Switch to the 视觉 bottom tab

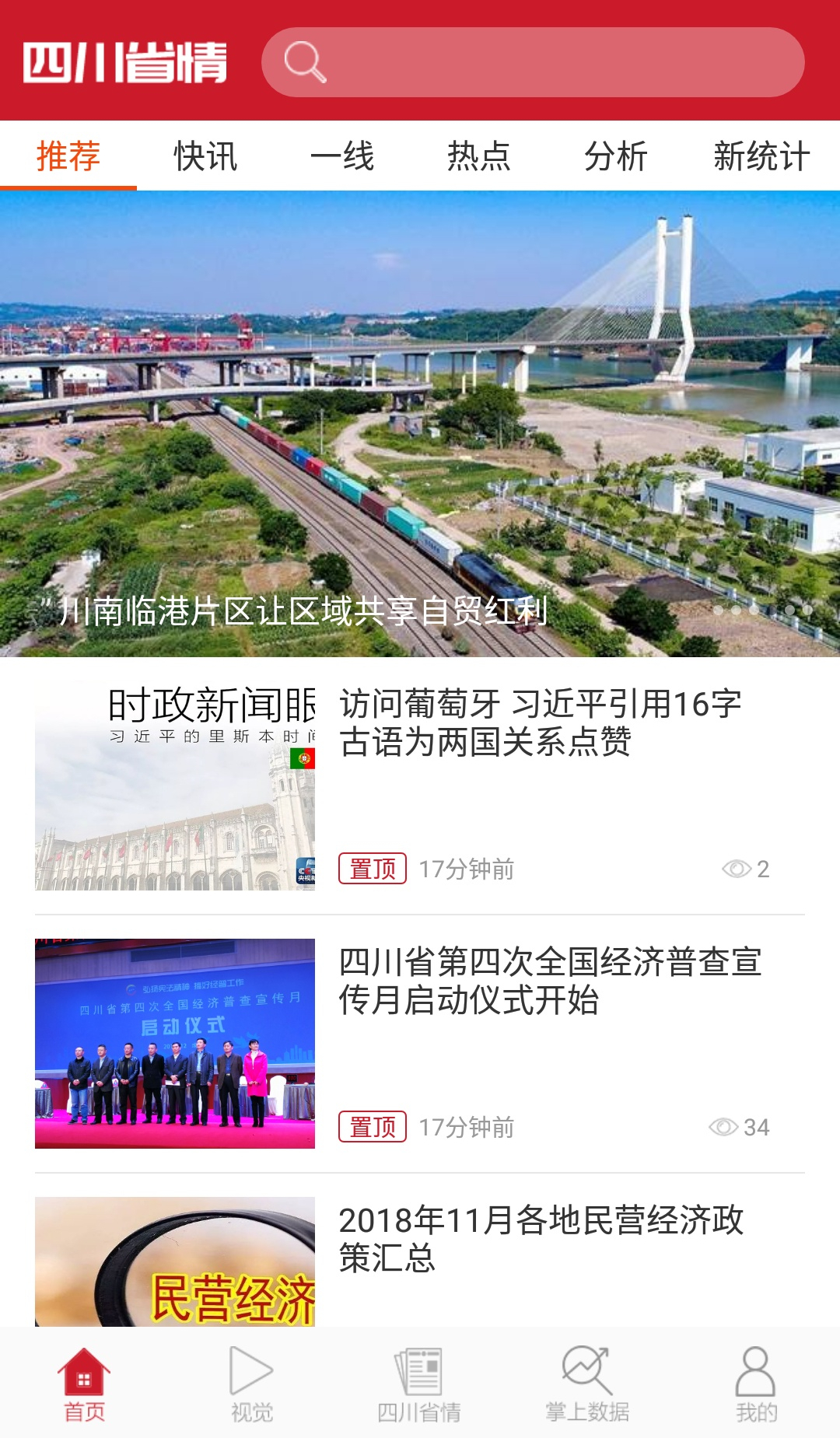(252, 1384)
